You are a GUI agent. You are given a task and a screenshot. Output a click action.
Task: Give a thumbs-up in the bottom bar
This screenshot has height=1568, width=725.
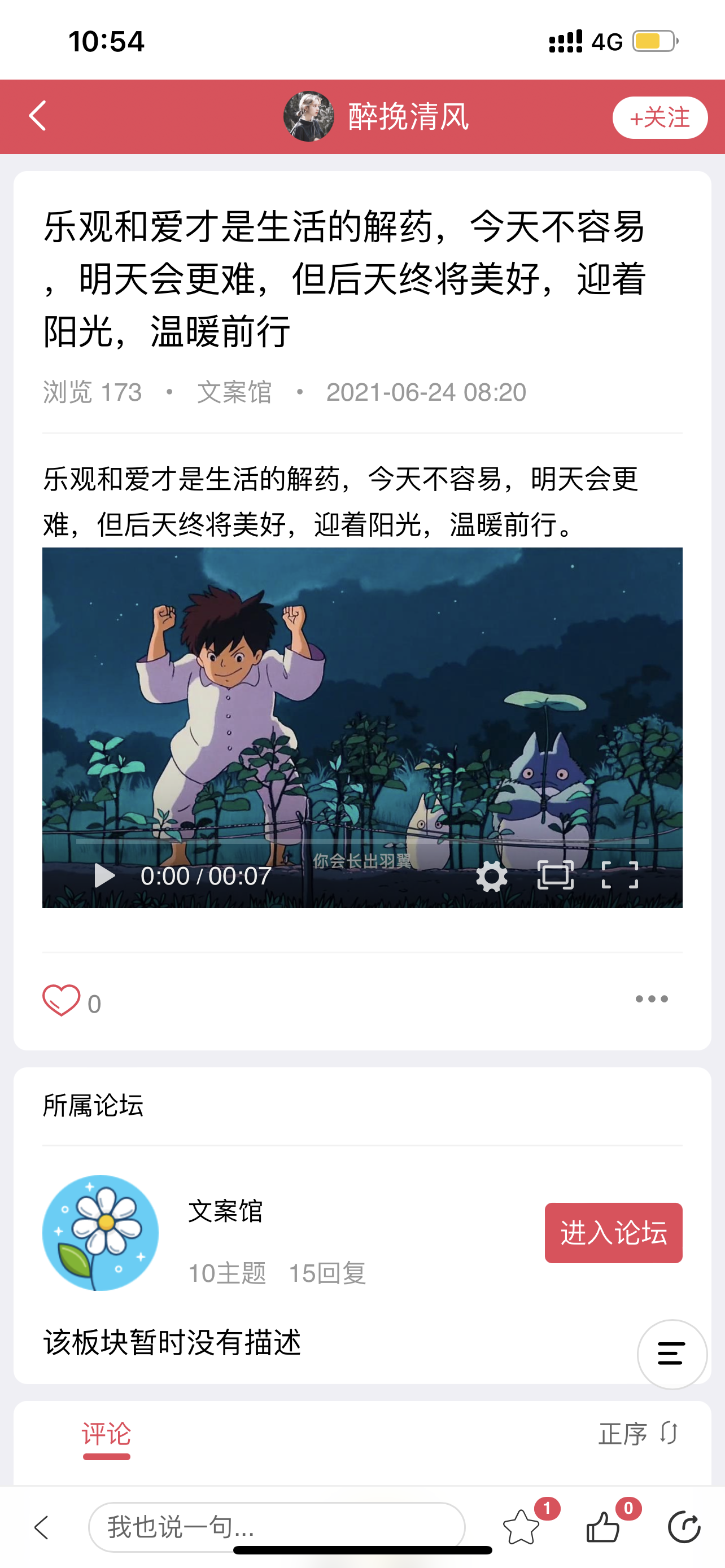(602, 1527)
